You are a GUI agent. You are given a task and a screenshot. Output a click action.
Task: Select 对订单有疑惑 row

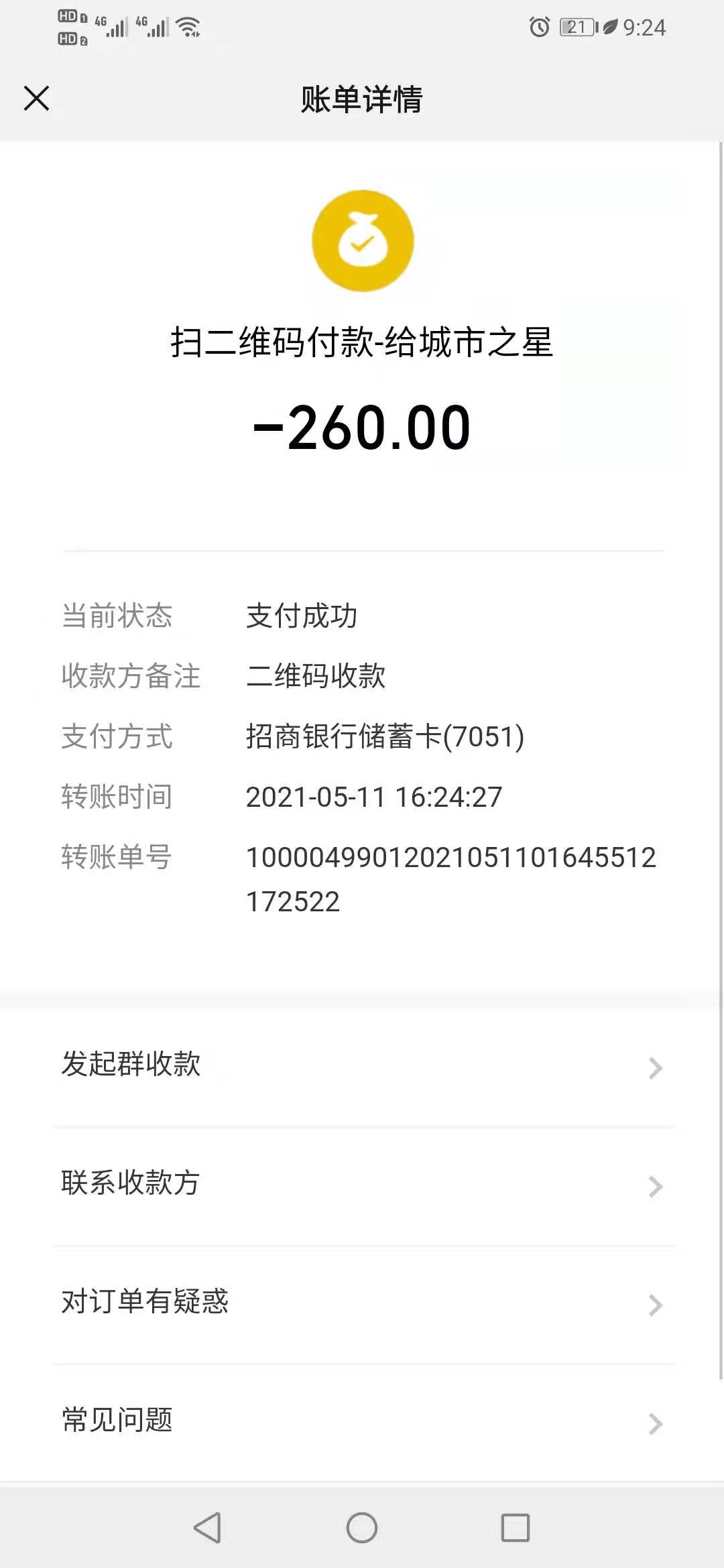point(362,1303)
